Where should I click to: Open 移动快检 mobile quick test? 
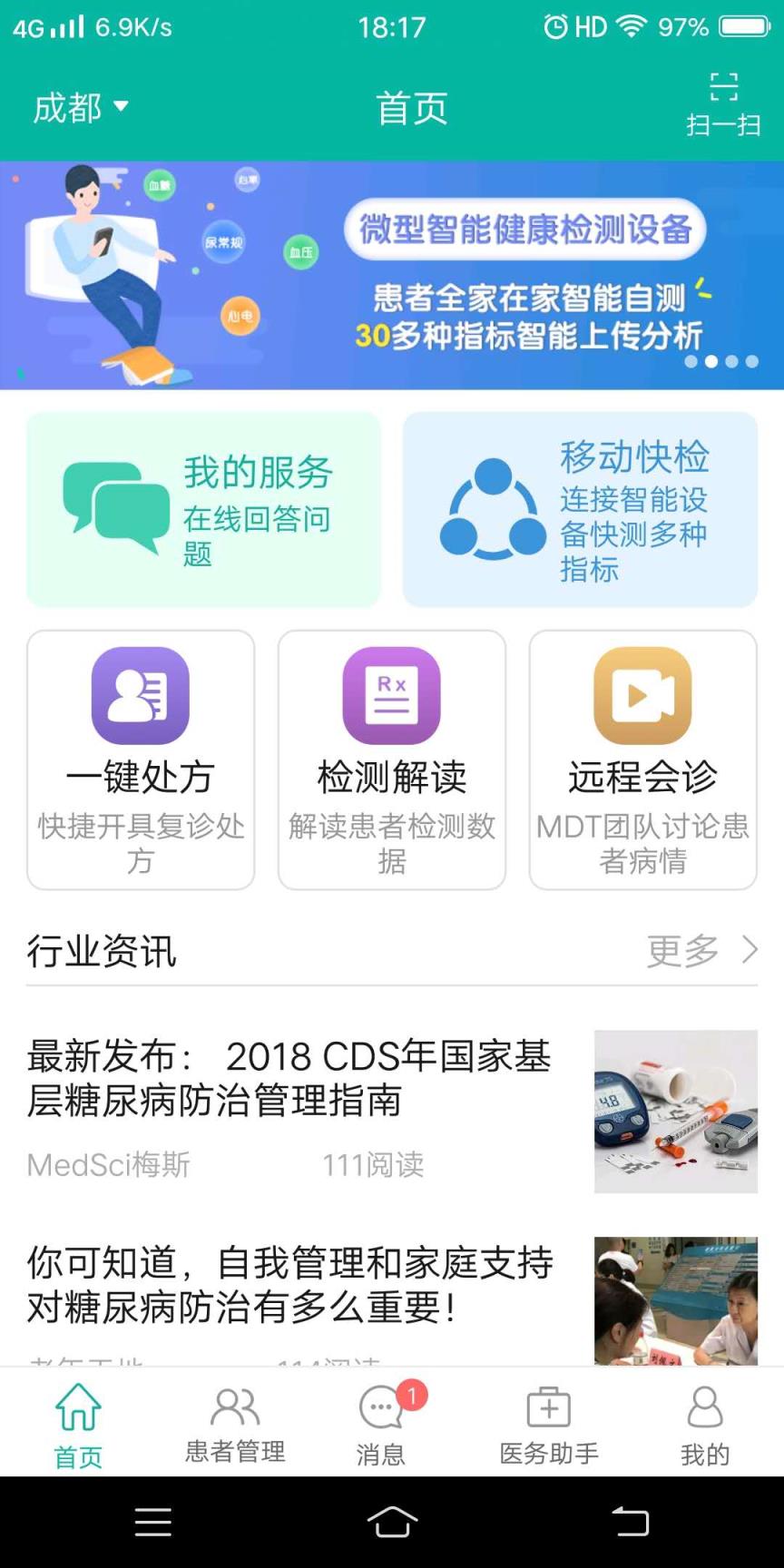point(580,509)
